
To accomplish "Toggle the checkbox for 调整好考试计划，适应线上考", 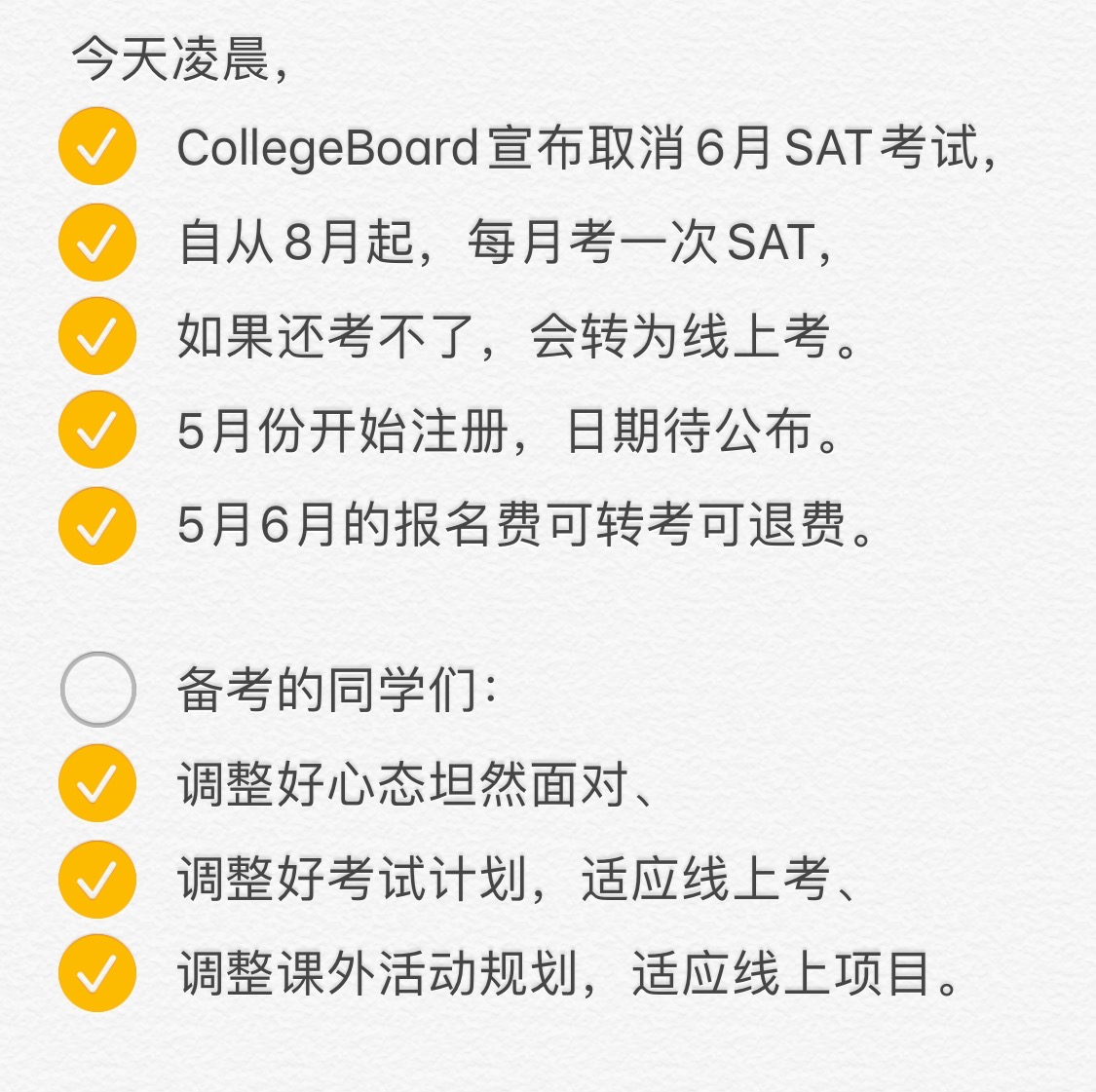I will pos(96,879).
